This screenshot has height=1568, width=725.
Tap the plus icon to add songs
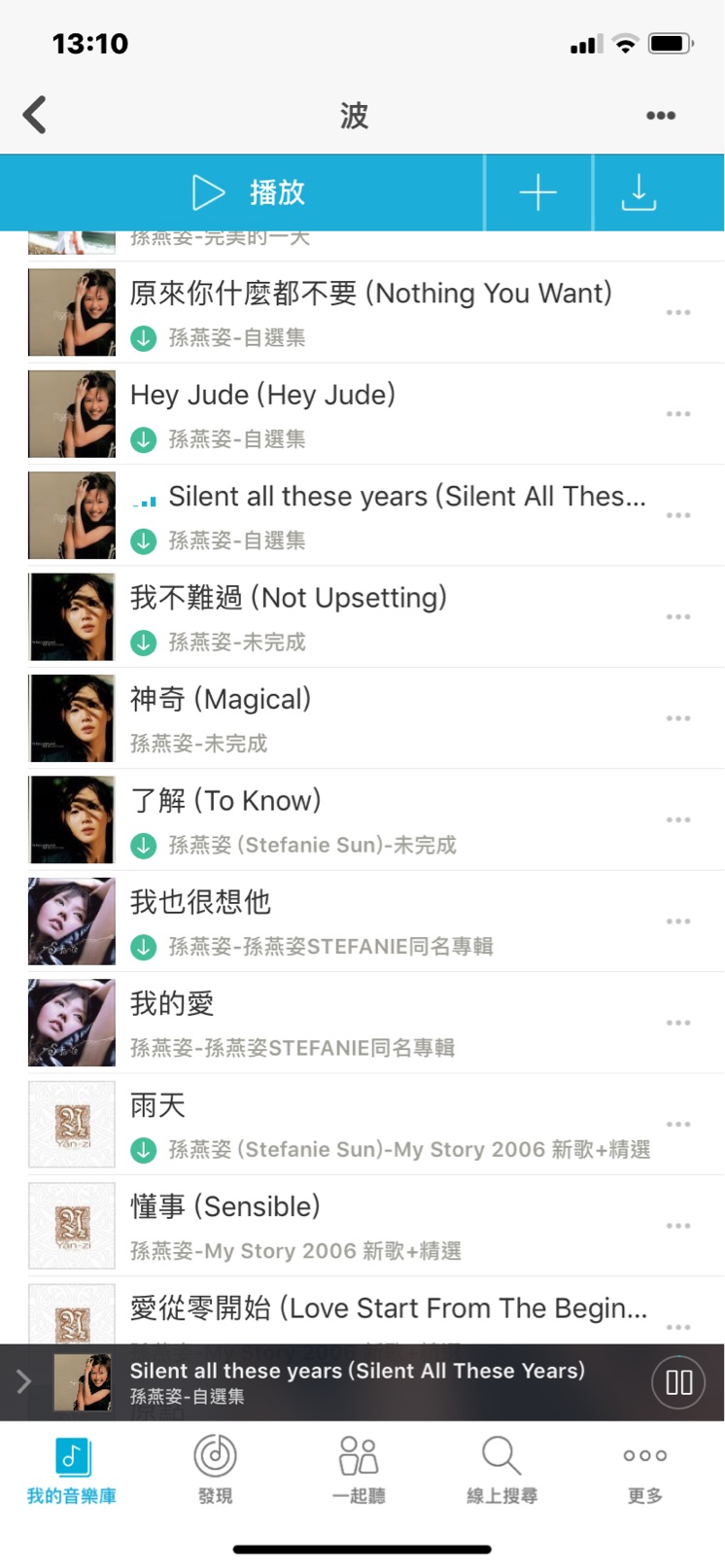pyautogui.click(x=537, y=192)
